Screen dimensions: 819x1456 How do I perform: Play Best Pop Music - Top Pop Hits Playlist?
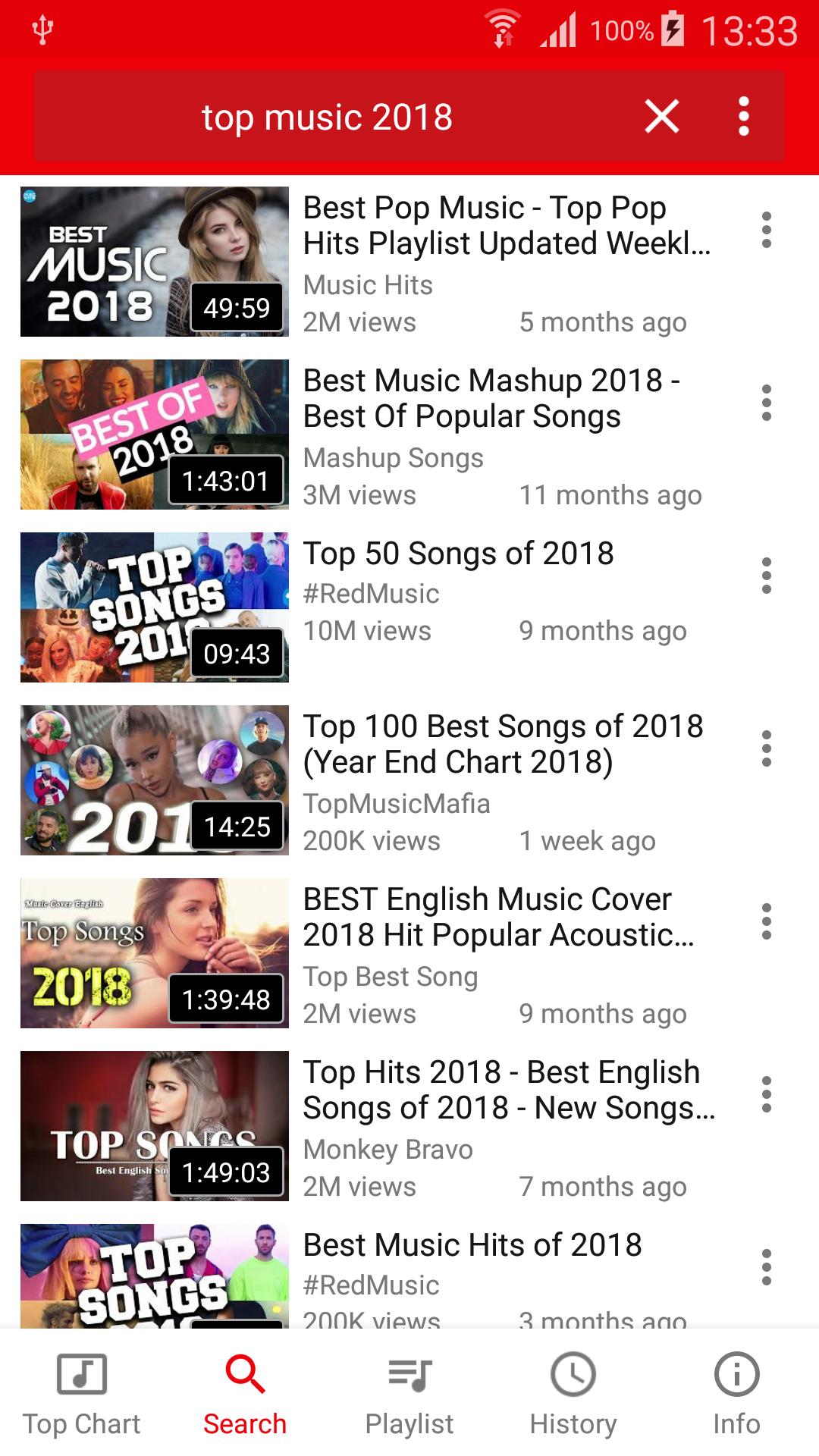155,262
